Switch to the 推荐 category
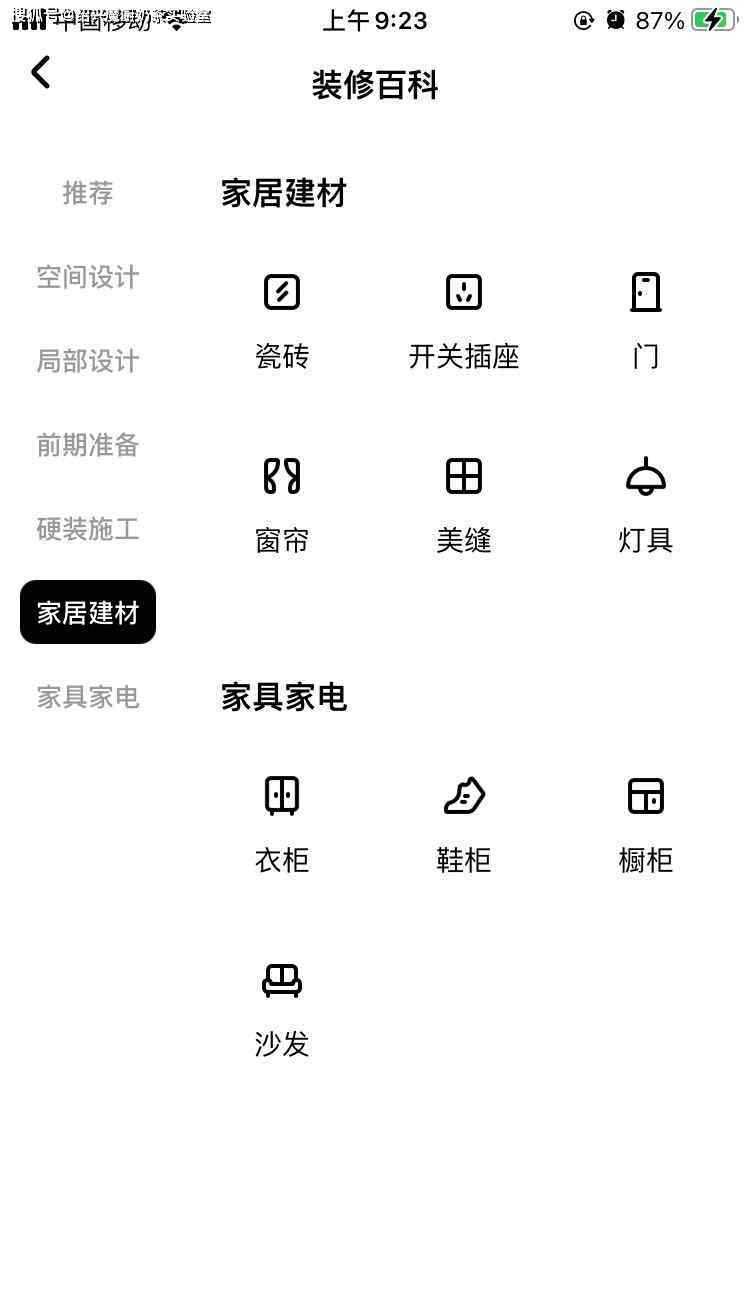750x1299 pixels. [x=88, y=193]
